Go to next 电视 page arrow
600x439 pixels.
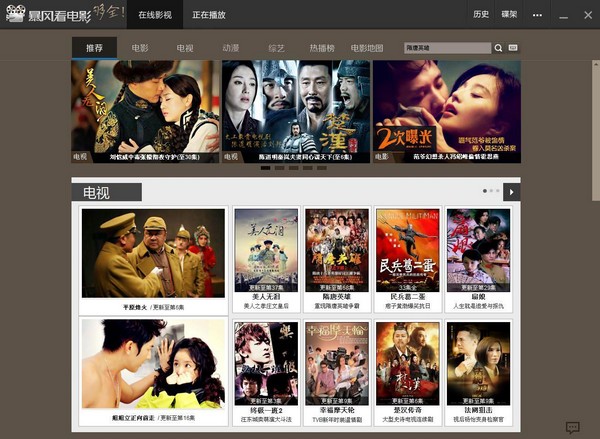pos(511,191)
